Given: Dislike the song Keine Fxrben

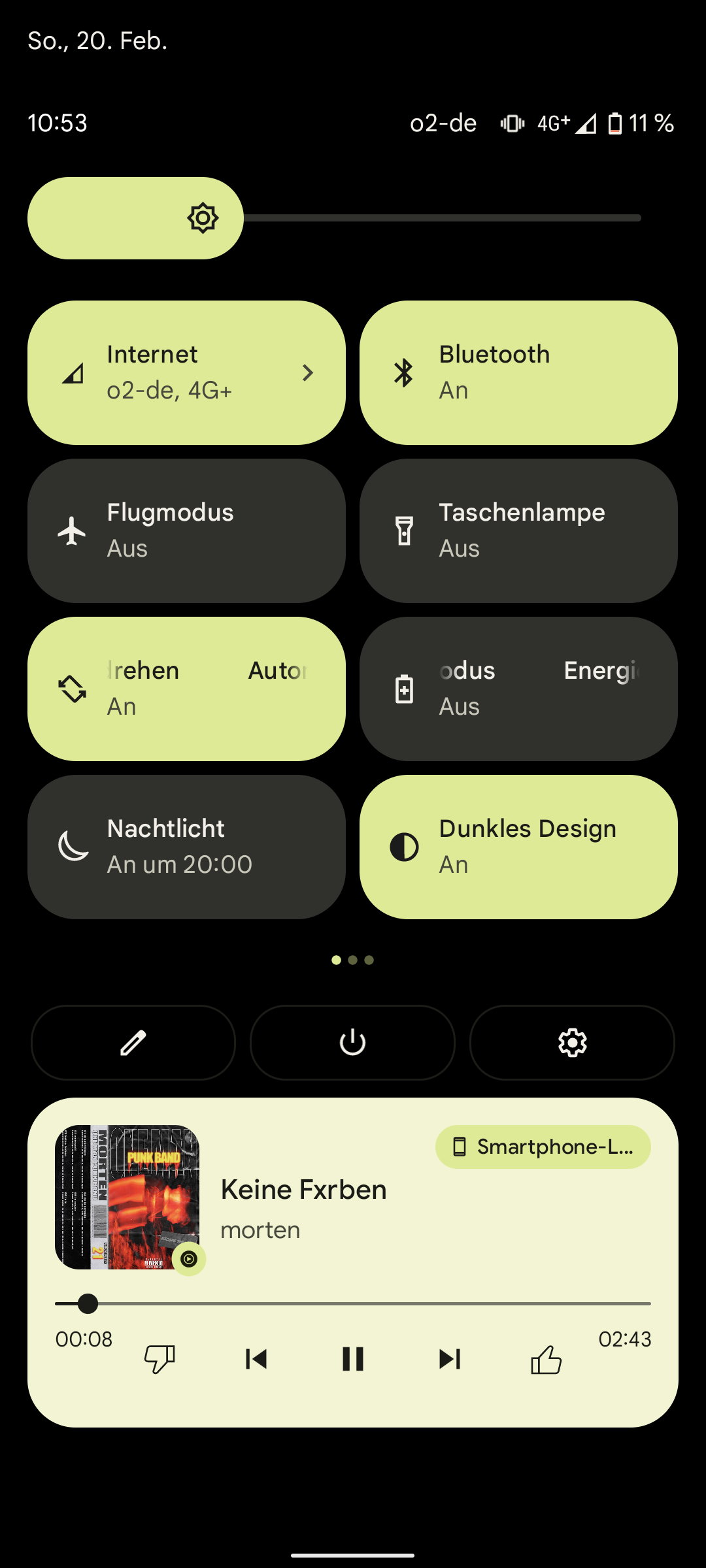Looking at the screenshot, I should 160,1359.
